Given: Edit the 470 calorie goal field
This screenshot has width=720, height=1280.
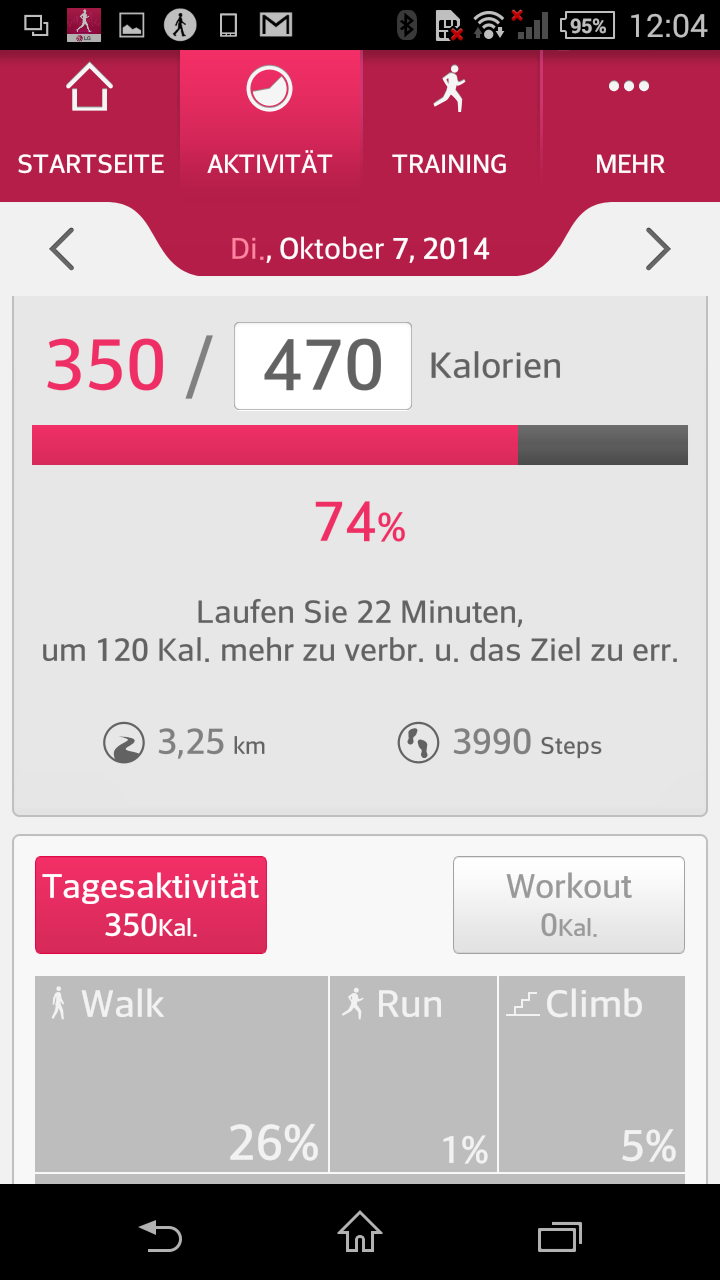Looking at the screenshot, I should click(x=323, y=366).
